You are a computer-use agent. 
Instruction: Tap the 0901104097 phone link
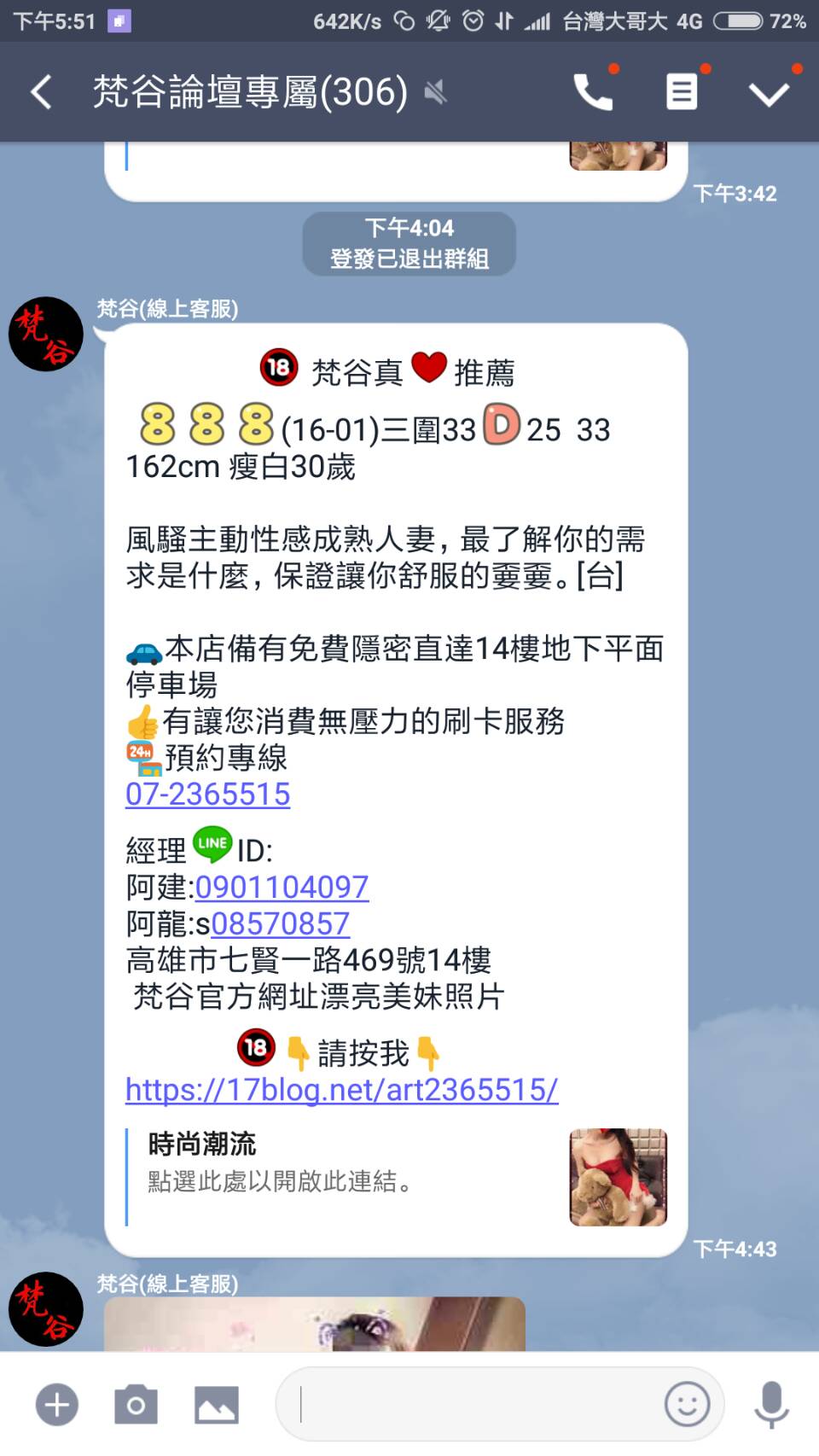point(282,888)
